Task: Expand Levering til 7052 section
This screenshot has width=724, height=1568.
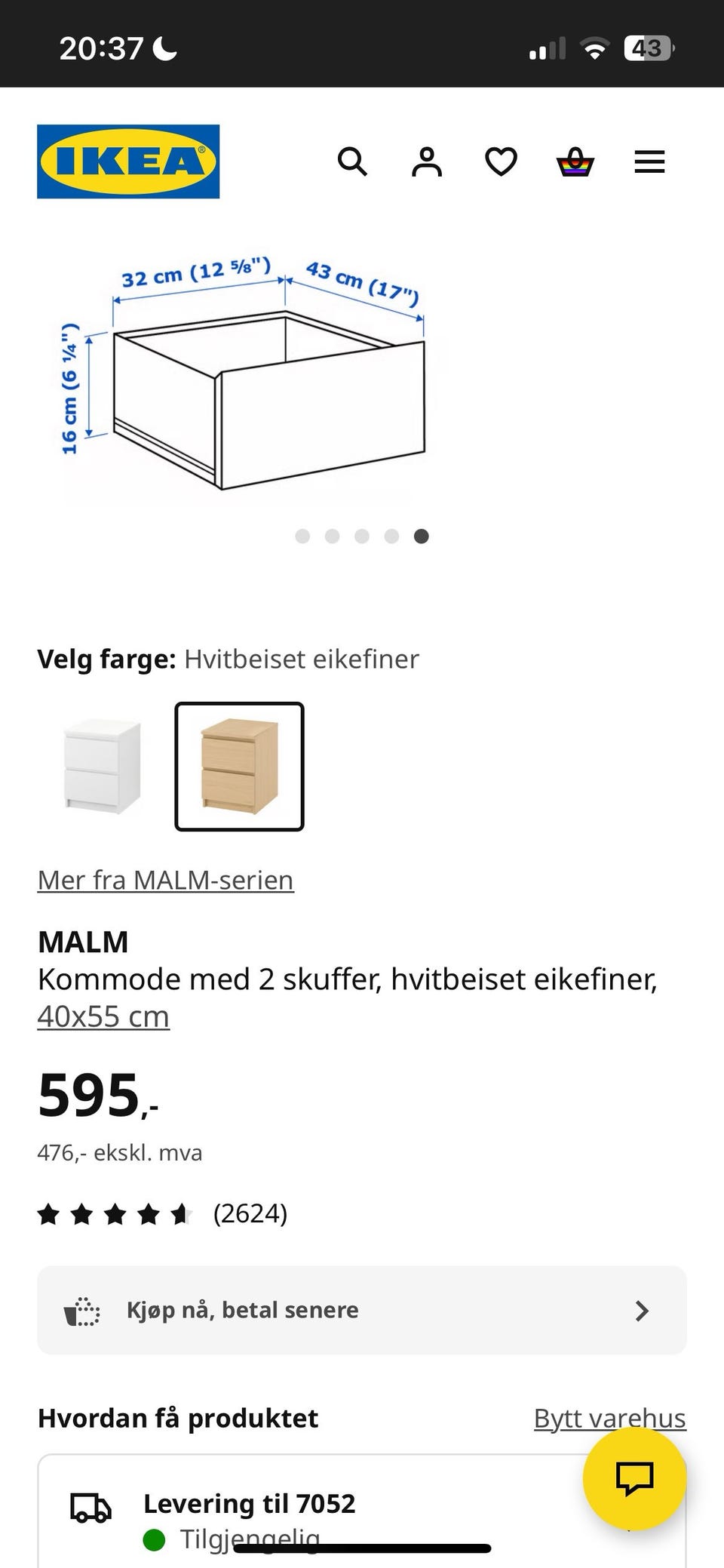Action: [249, 1503]
